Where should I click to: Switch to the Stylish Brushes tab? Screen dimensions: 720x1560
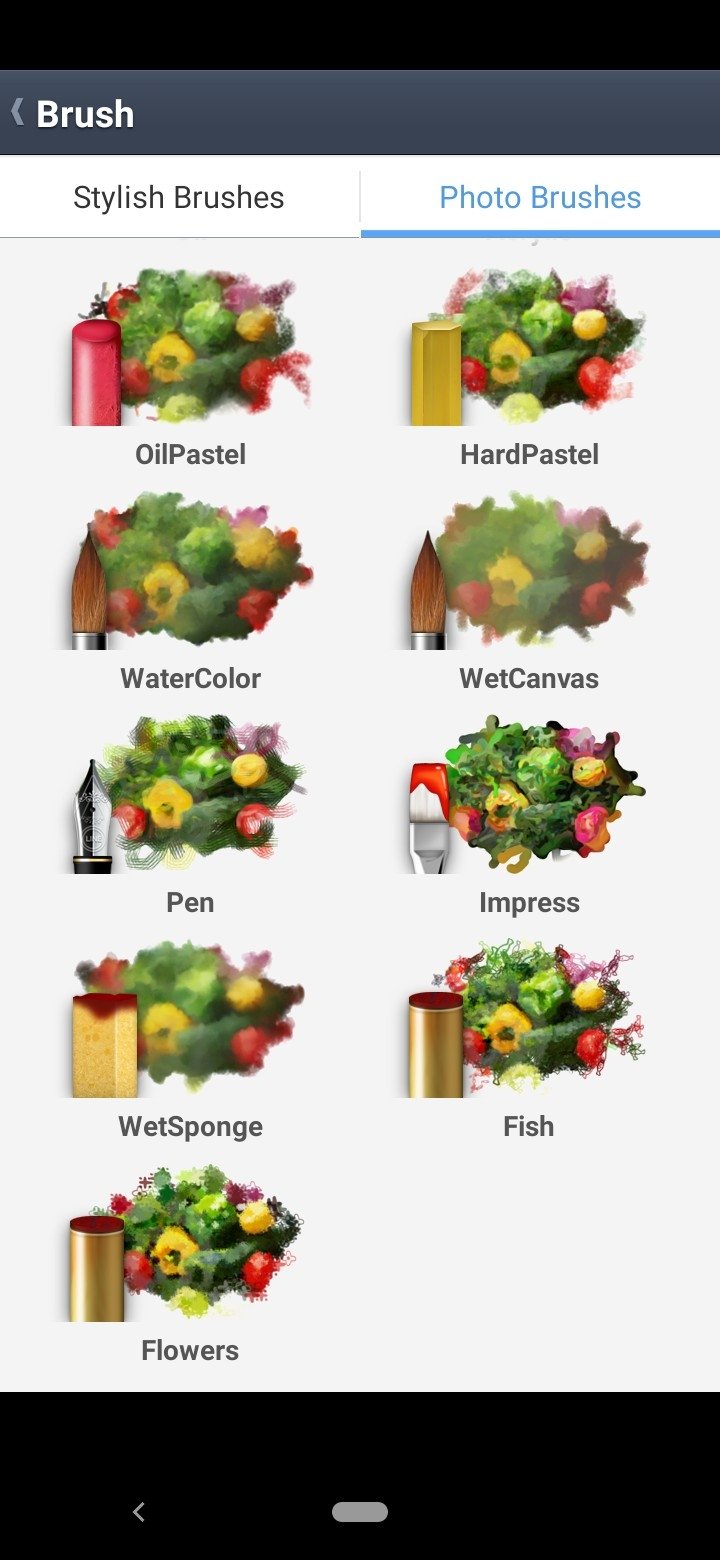pos(179,197)
